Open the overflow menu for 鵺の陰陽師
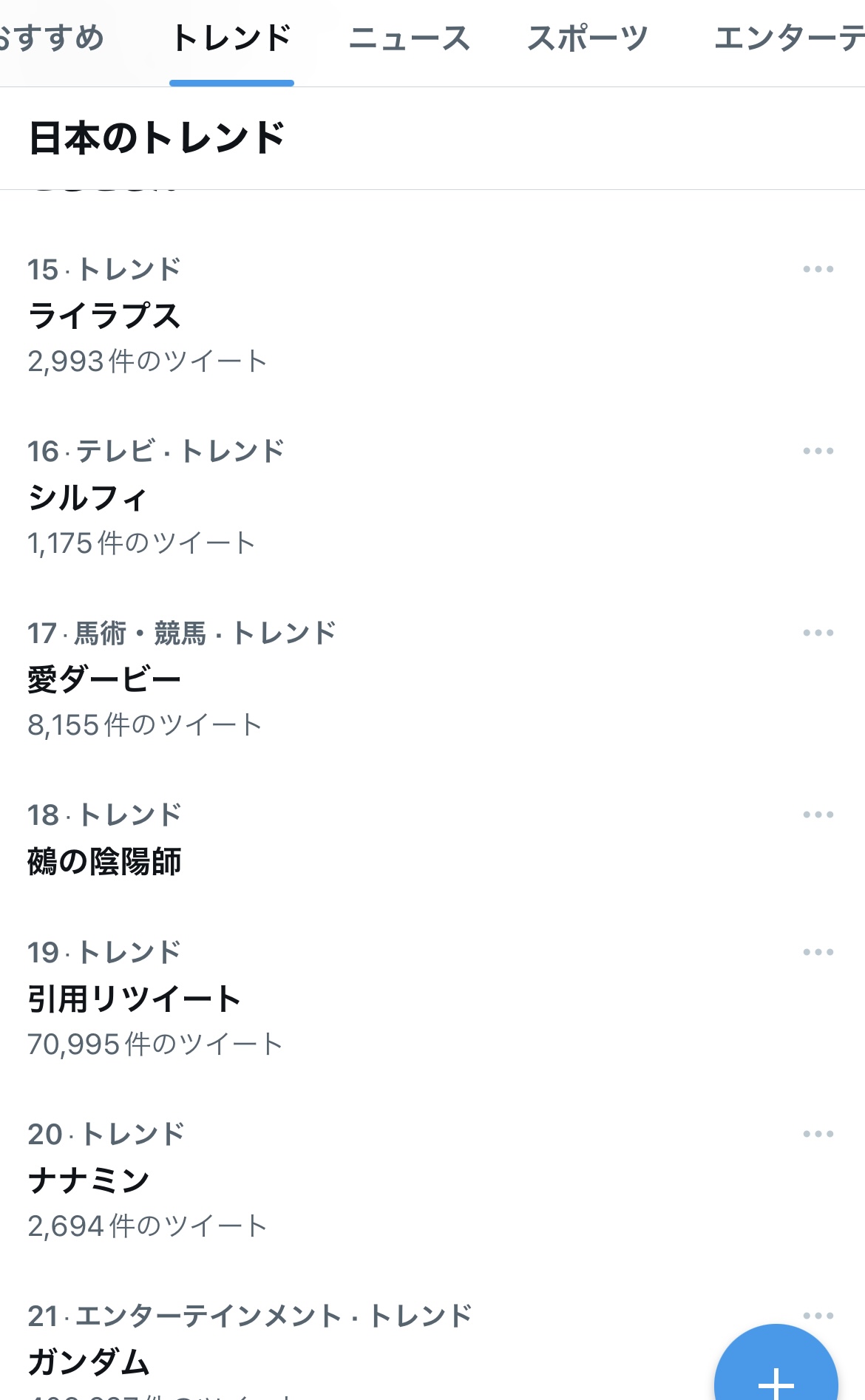The width and height of the screenshot is (865, 1400). pyautogui.click(x=818, y=815)
